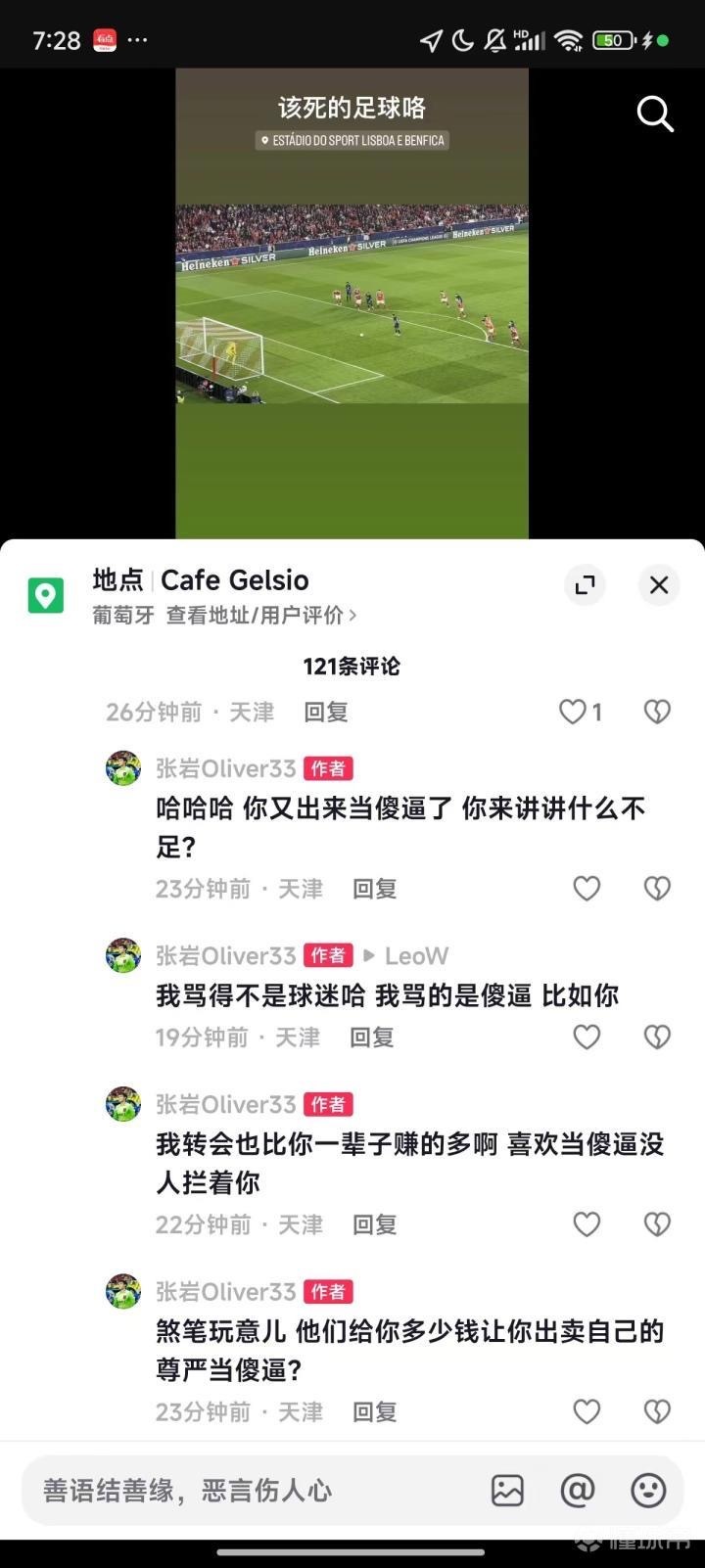
Task: Reply to the comment replying to LeoW
Action: pos(372,1038)
